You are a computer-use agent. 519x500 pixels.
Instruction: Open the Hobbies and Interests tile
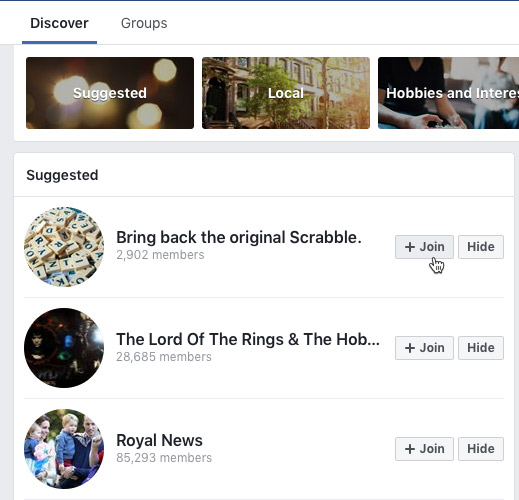coord(448,93)
